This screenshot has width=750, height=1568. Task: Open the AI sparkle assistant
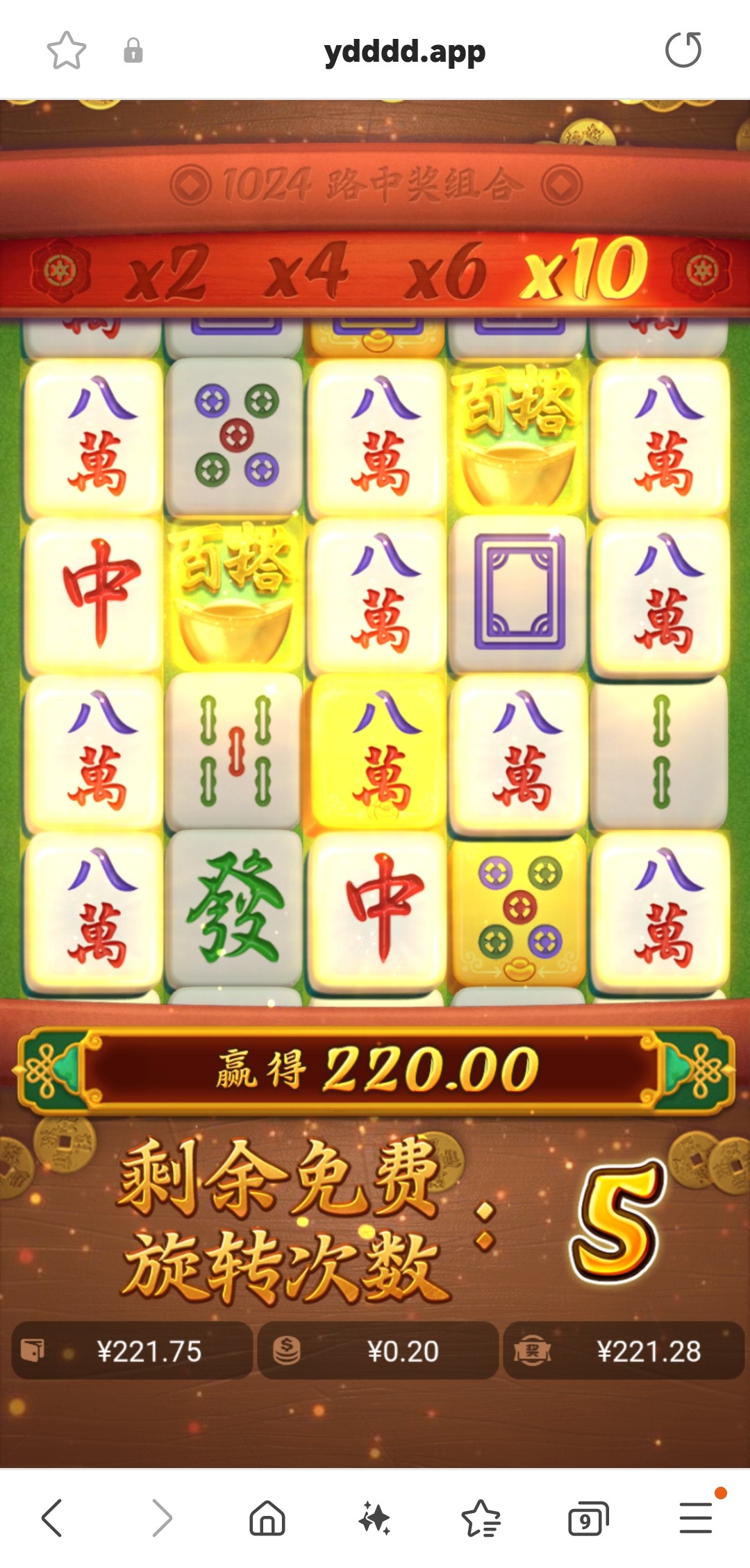374,1517
